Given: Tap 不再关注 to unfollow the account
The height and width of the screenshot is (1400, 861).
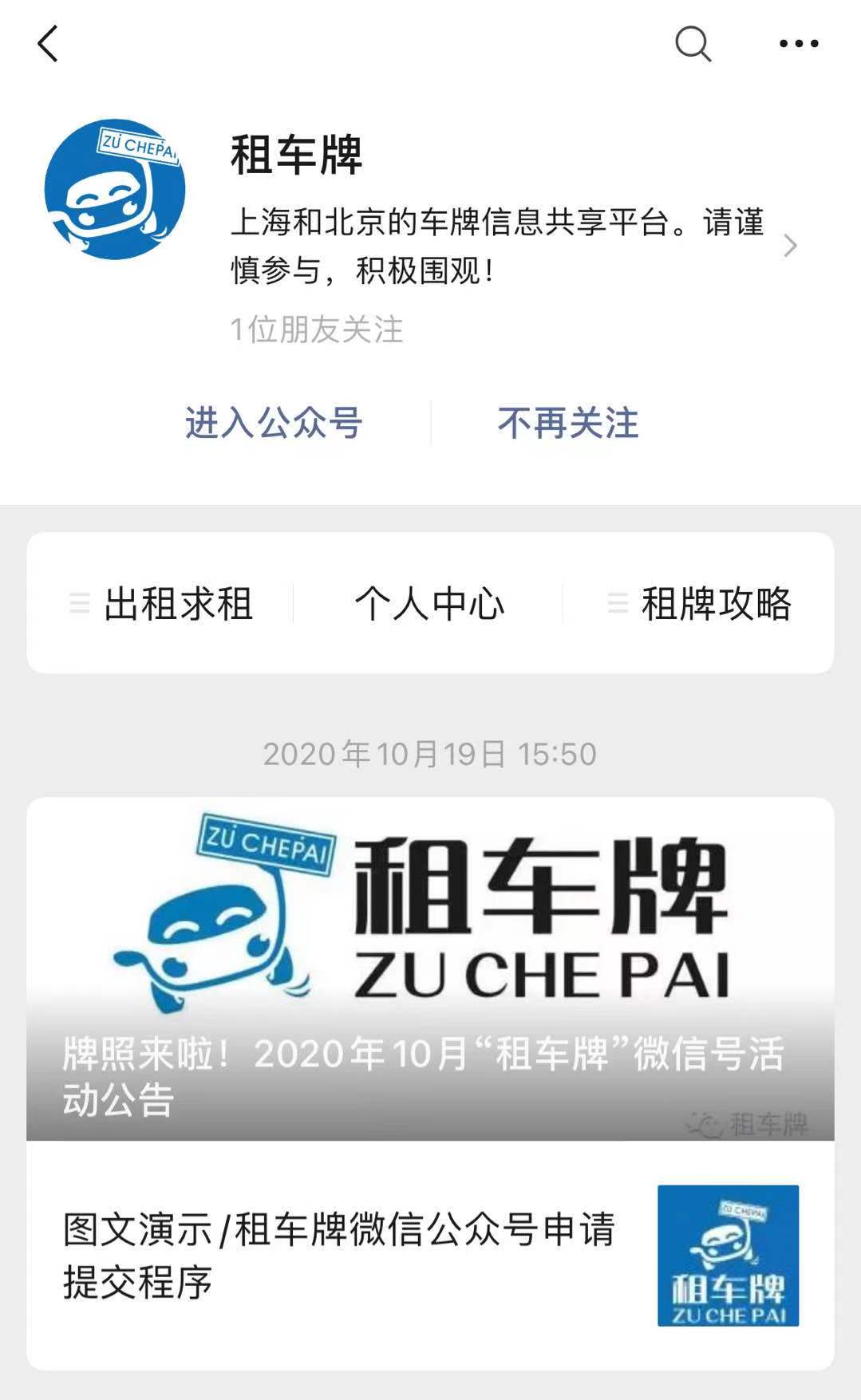Looking at the screenshot, I should 568,424.
